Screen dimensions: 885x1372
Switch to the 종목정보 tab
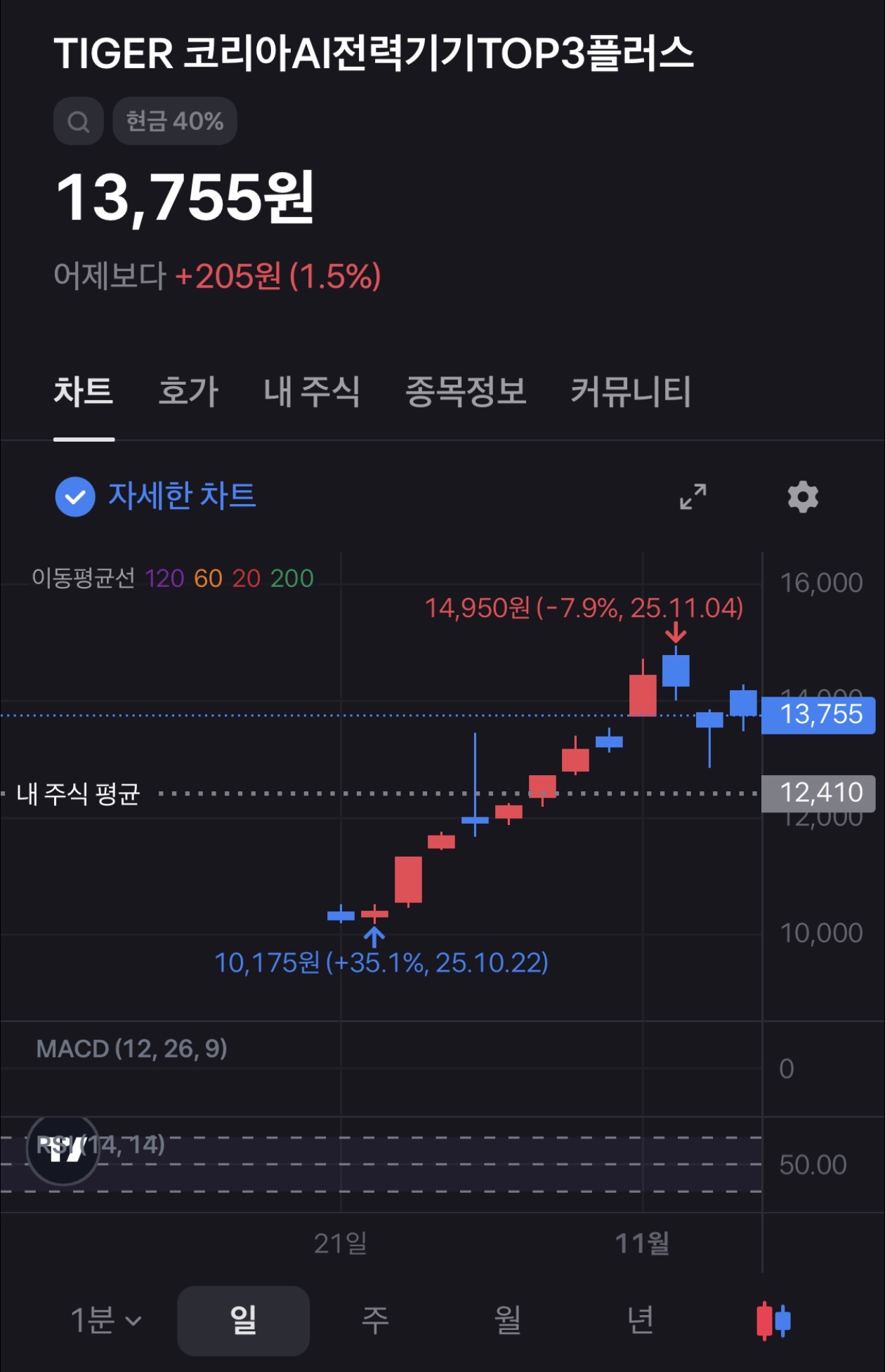click(x=466, y=391)
